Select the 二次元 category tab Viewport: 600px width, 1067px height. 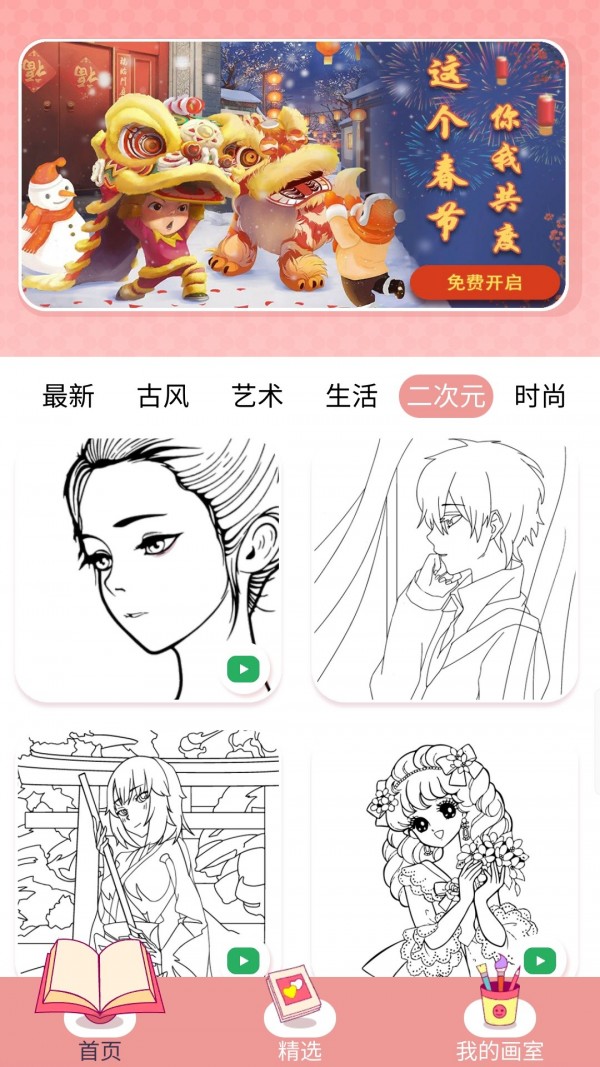click(x=446, y=396)
